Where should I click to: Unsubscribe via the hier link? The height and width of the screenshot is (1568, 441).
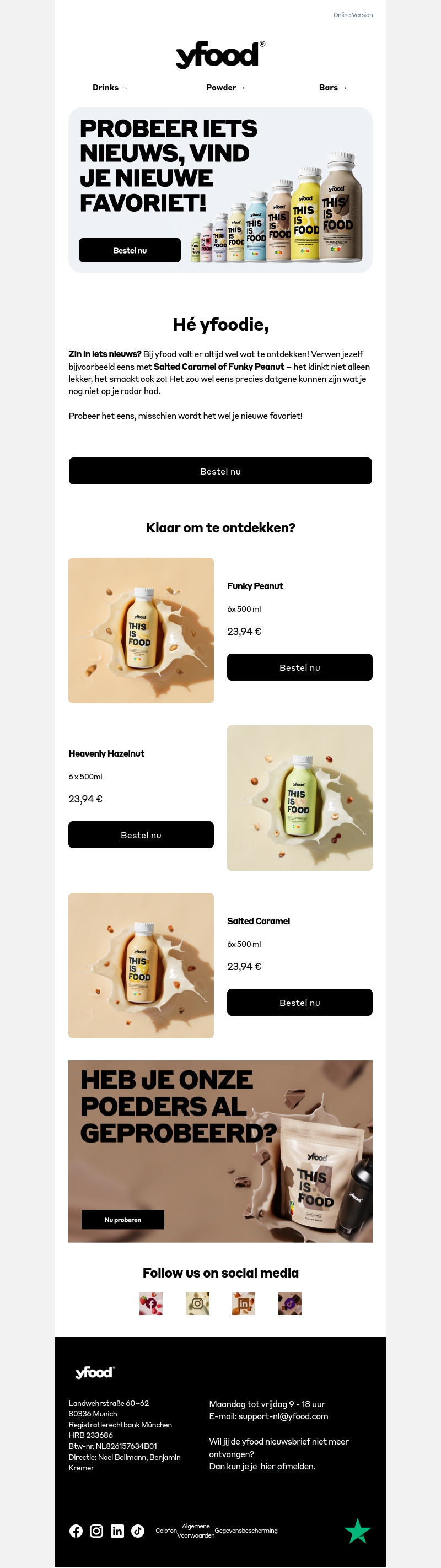pyautogui.click(x=267, y=1467)
